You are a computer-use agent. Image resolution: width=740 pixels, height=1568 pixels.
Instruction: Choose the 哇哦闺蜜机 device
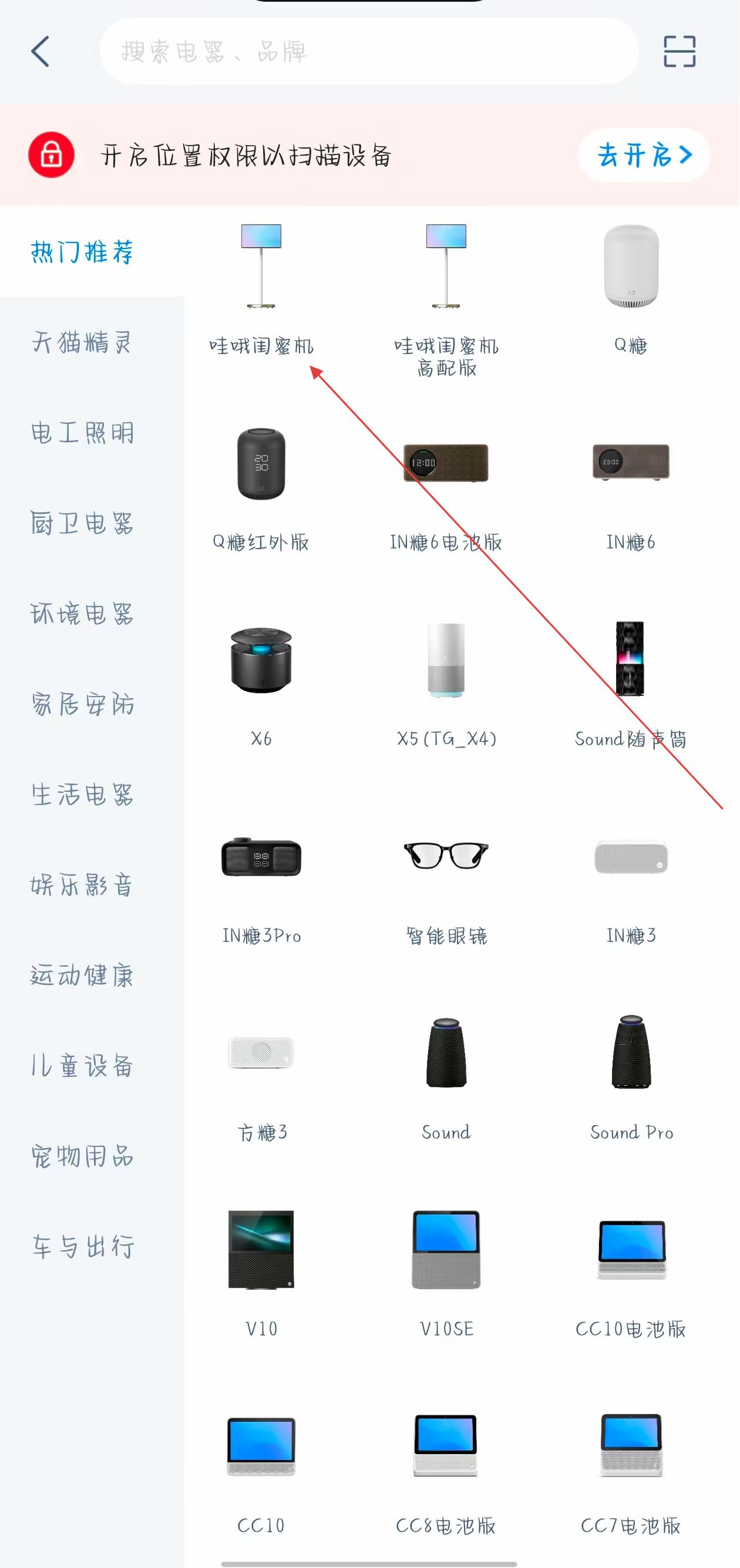coord(261,286)
